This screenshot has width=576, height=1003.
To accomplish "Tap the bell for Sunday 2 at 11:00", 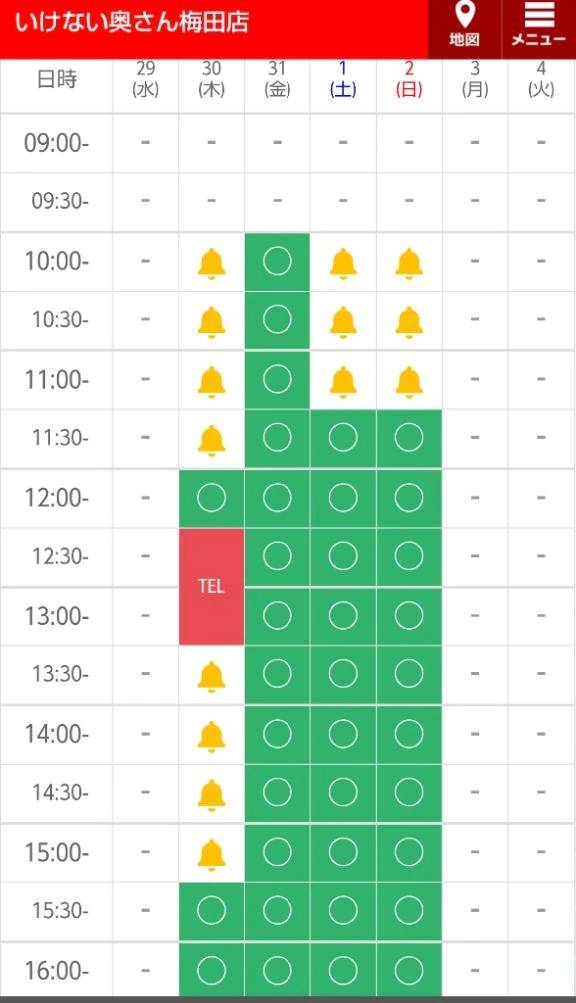I will (409, 381).
